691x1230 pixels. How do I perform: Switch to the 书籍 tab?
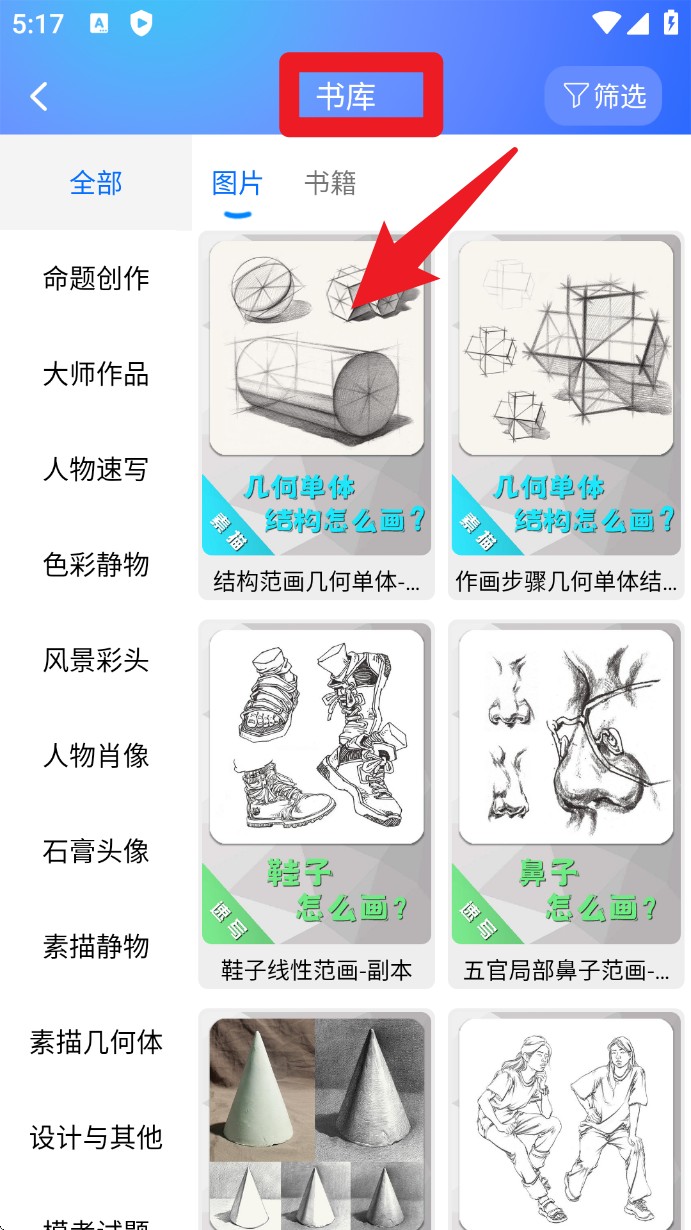330,183
